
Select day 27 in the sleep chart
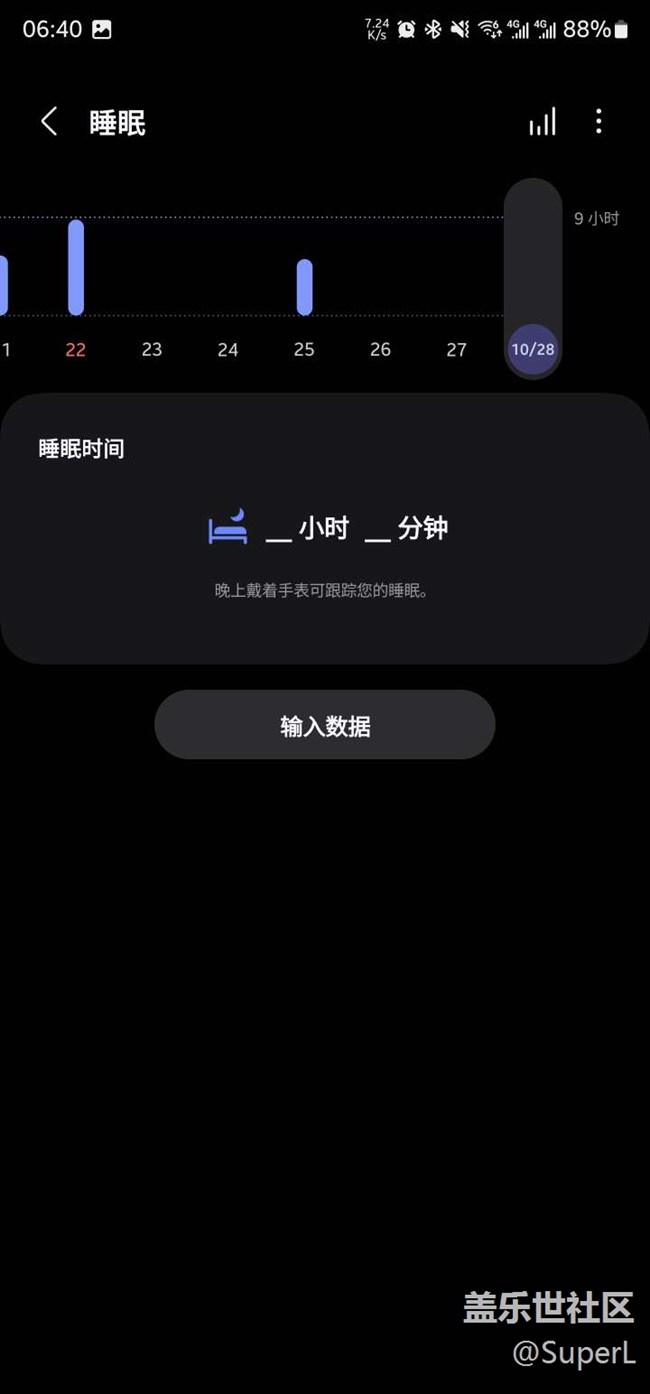point(456,349)
